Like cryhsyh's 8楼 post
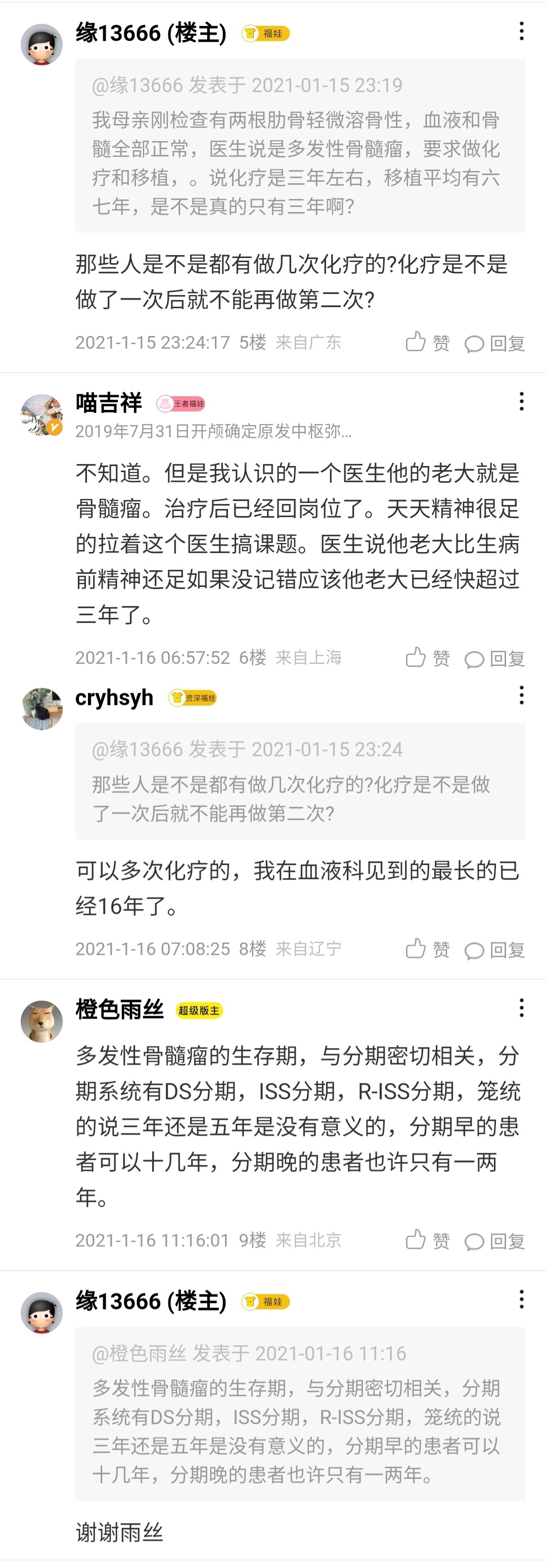Image resolution: width=546 pixels, height=1568 pixels. [427, 949]
